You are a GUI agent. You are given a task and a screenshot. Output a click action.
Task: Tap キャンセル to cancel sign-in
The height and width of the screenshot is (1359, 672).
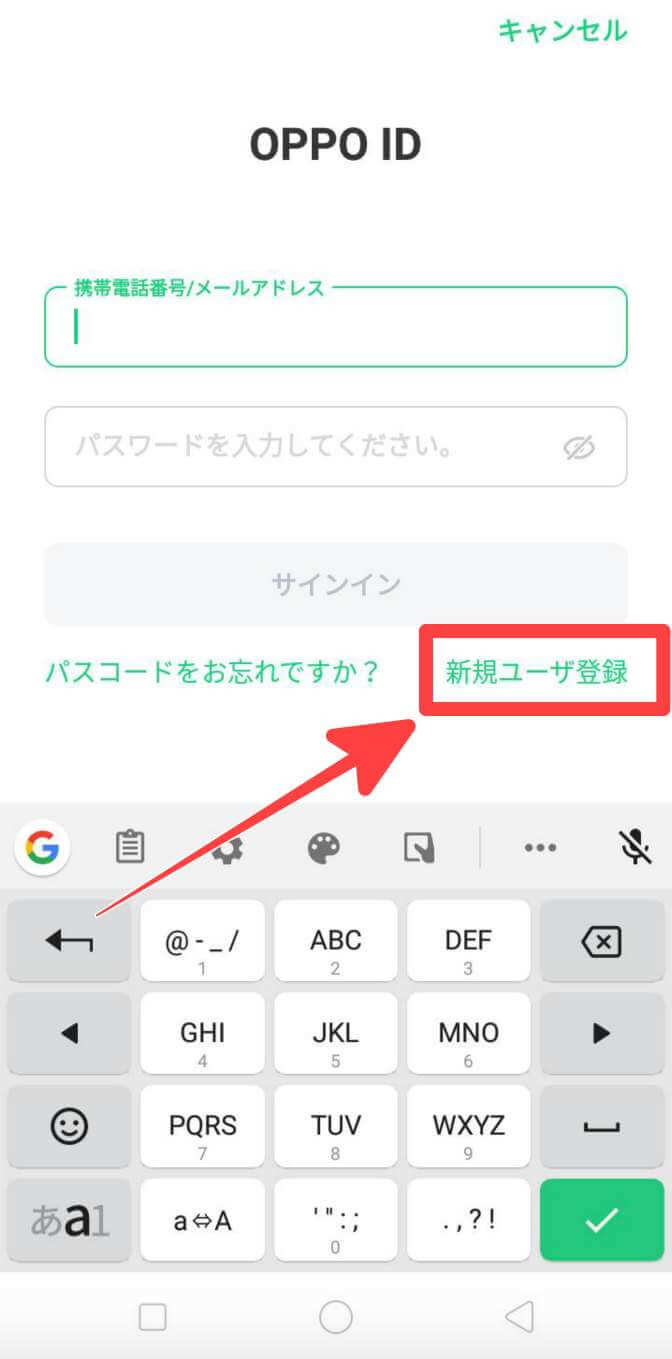coord(562,31)
